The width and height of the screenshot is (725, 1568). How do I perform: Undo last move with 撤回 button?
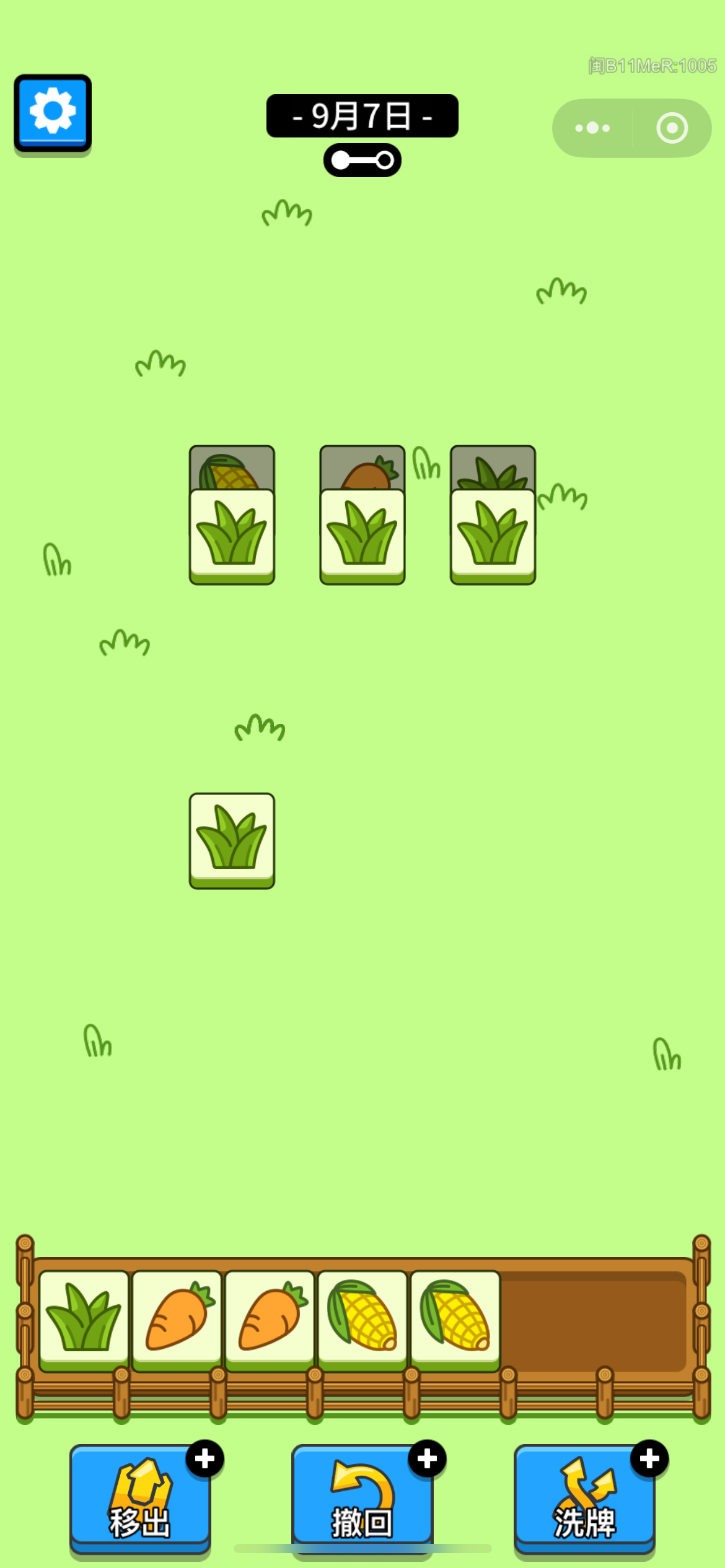(x=362, y=1497)
